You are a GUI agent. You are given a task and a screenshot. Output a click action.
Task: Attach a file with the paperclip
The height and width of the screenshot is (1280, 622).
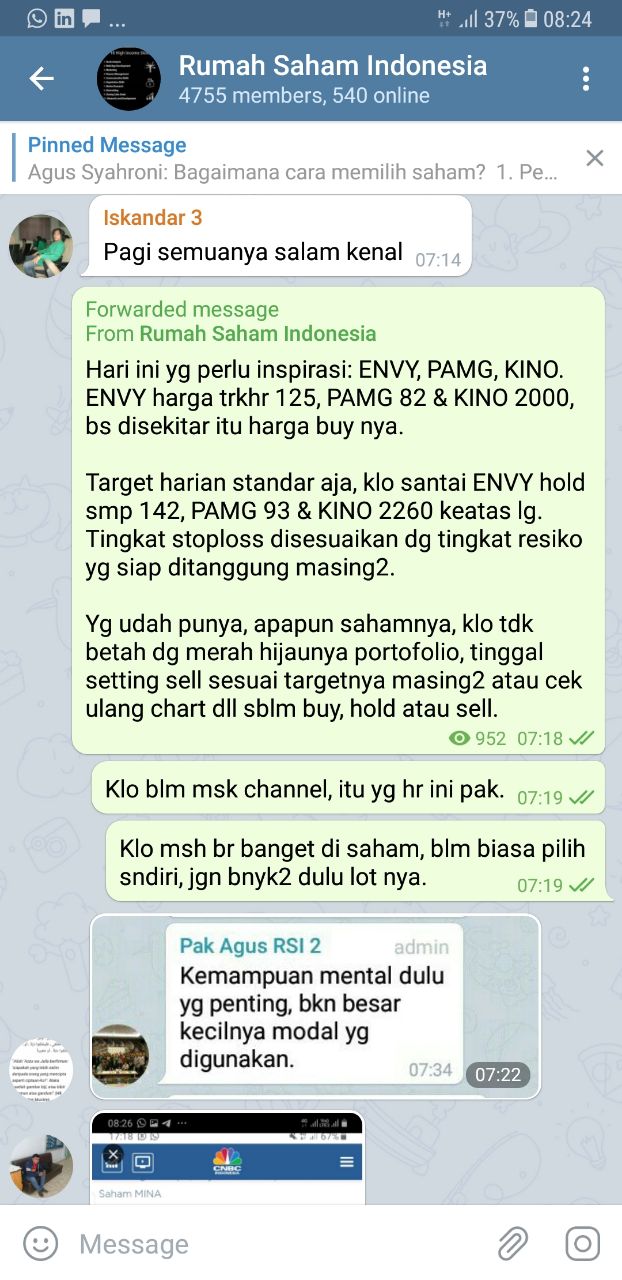click(512, 1244)
